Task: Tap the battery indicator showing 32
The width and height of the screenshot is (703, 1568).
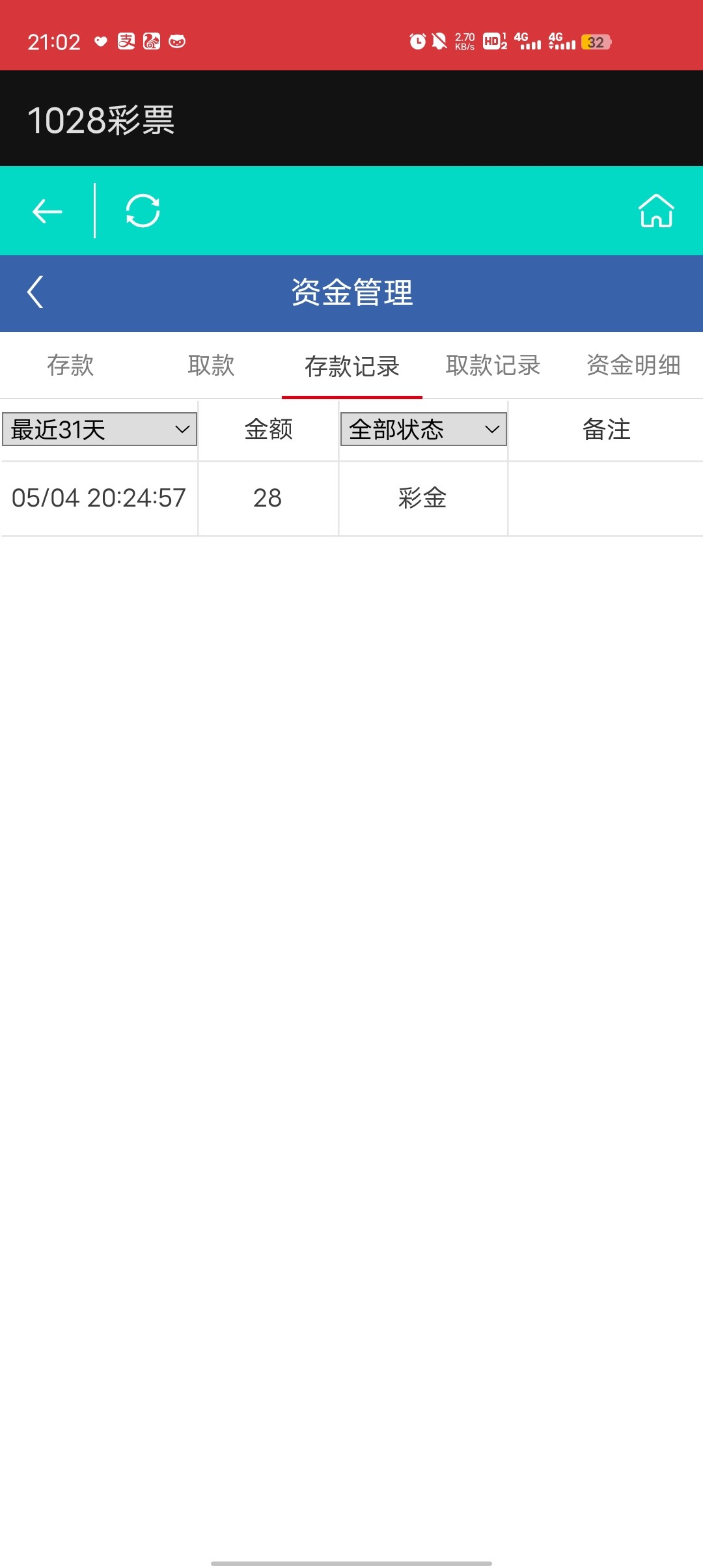Action: [x=597, y=41]
